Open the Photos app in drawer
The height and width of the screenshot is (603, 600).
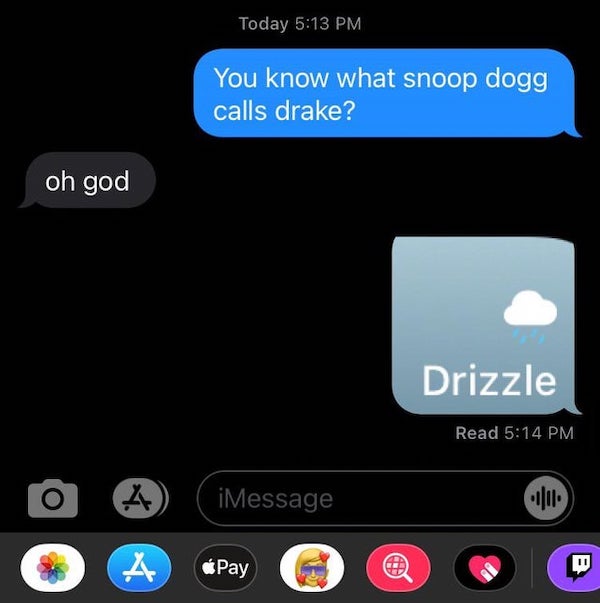click(x=54, y=567)
